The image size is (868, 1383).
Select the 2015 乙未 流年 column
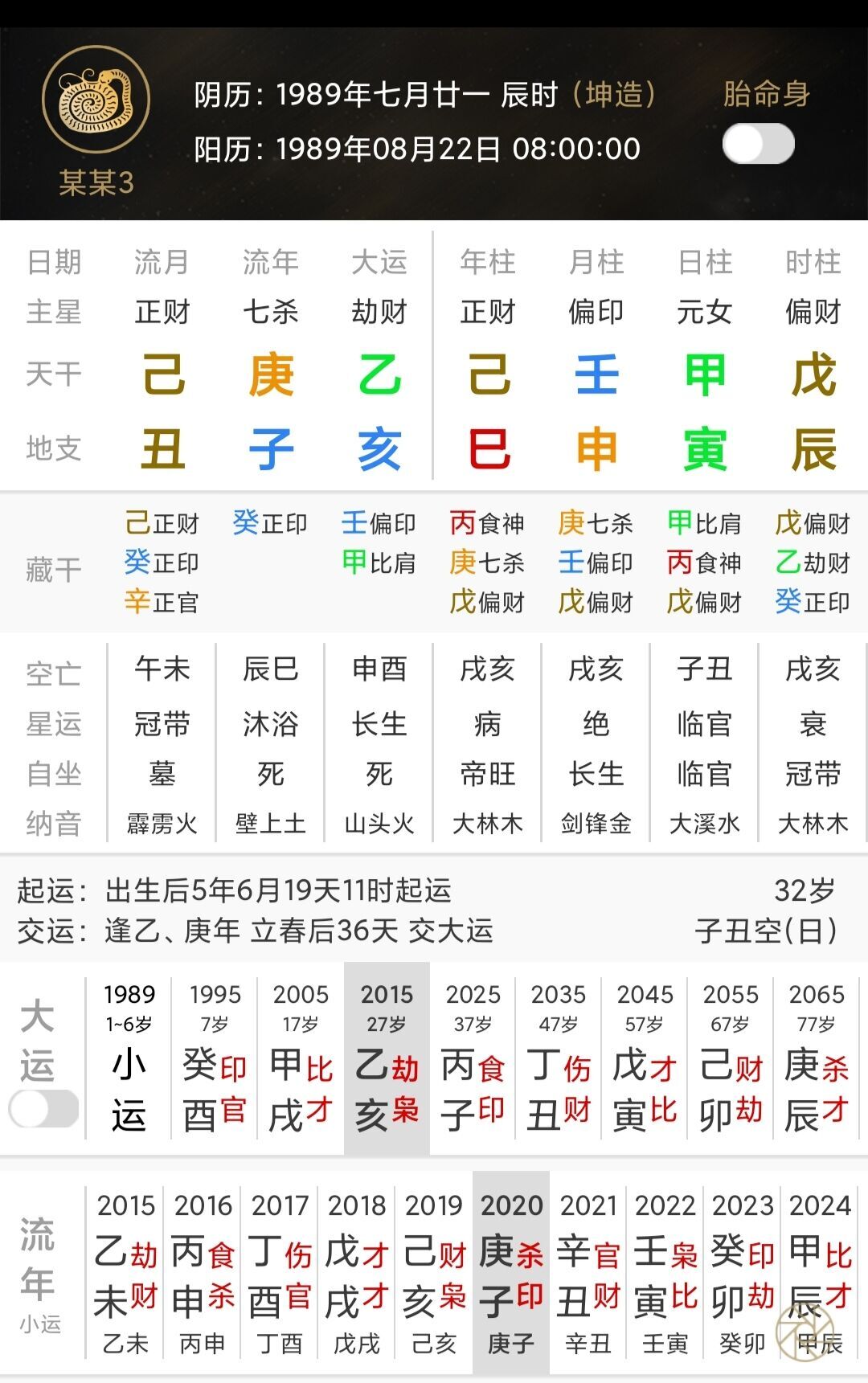125,1274
